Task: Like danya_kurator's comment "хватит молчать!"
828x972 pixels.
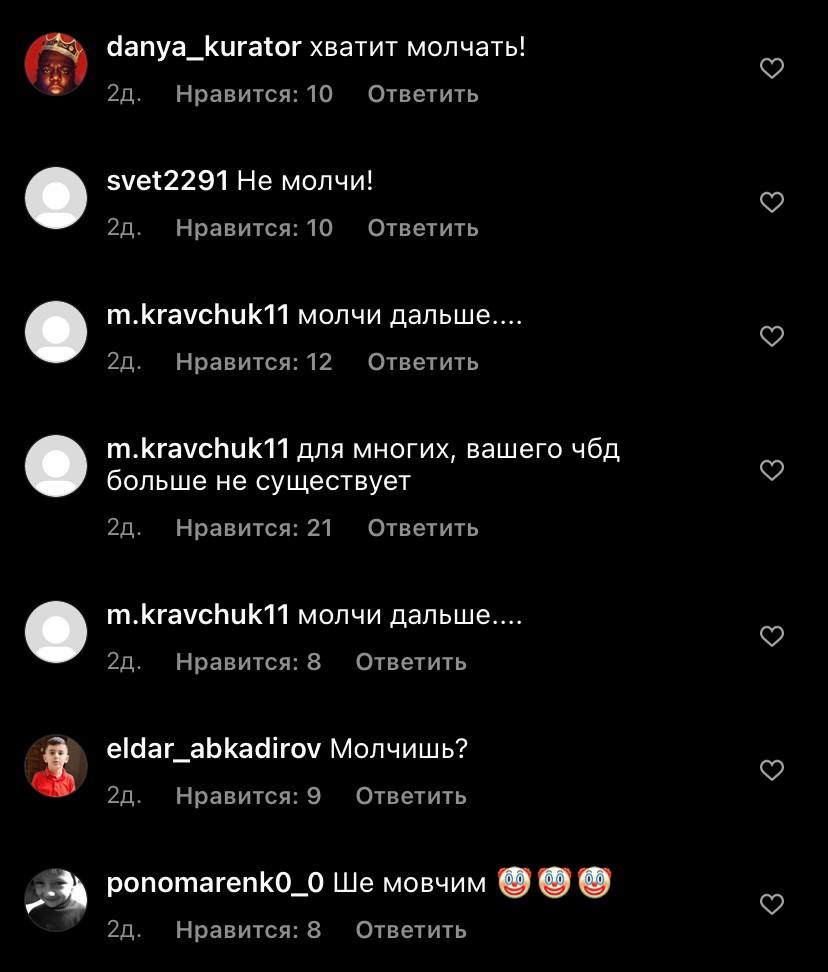Action: point(771,69)
